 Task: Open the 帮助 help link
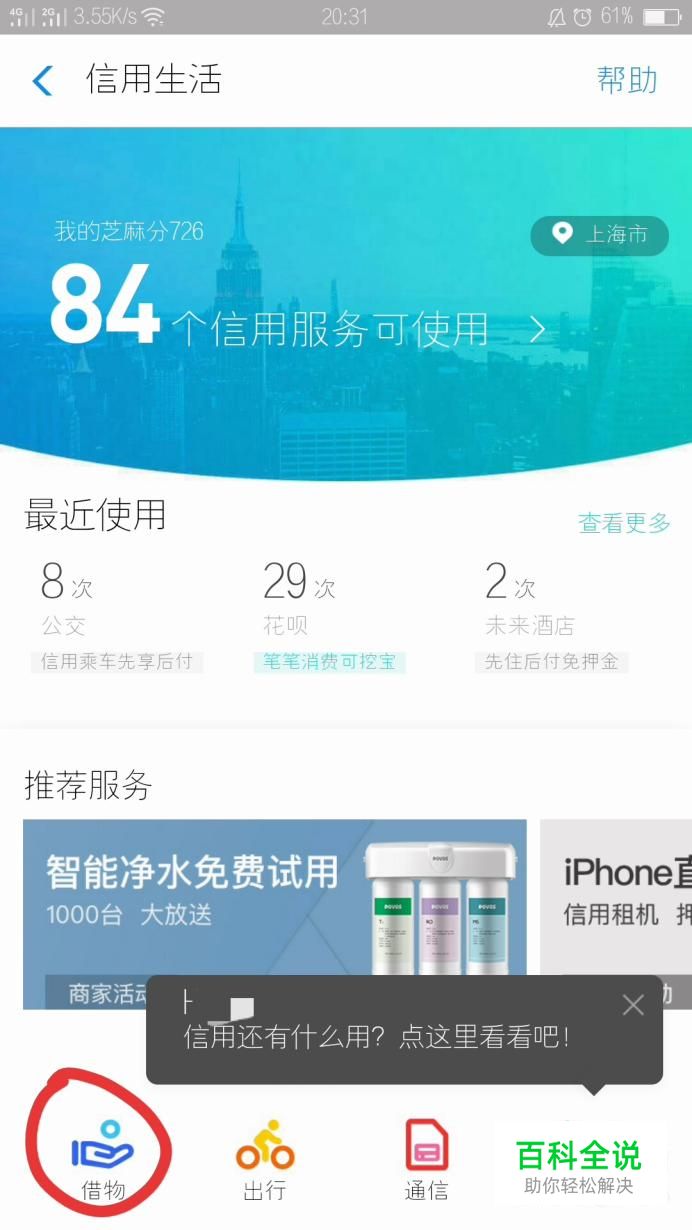click(x=627, y=80)
